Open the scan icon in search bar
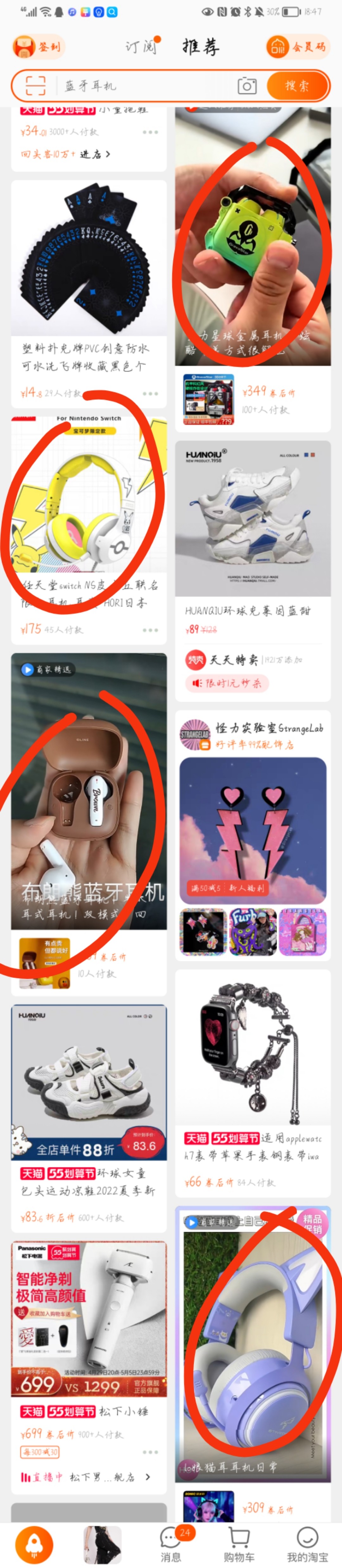This screenshot has width=342, height=1568. point(35,86)
